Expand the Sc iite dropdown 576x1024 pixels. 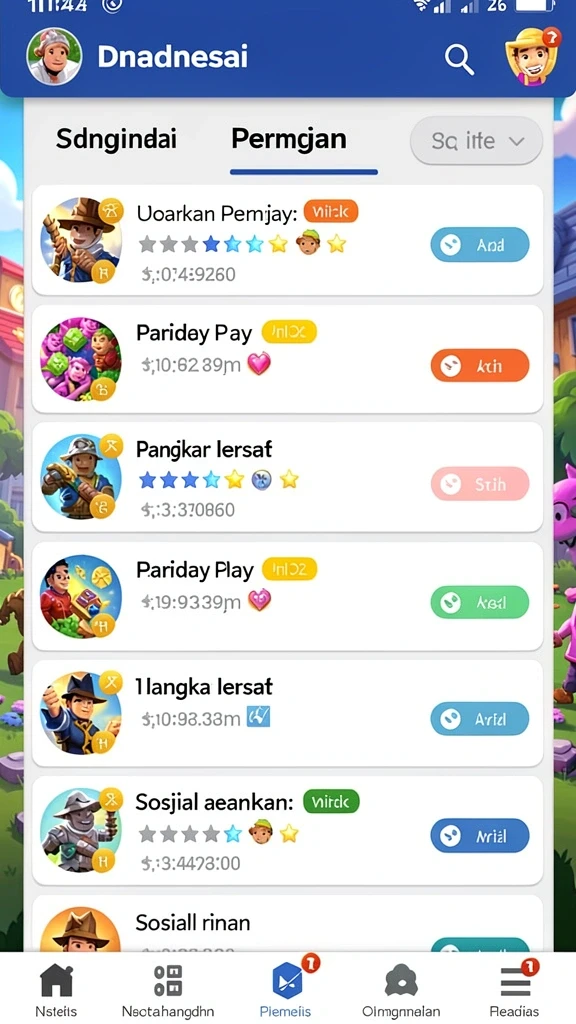(x=476, y=140)
